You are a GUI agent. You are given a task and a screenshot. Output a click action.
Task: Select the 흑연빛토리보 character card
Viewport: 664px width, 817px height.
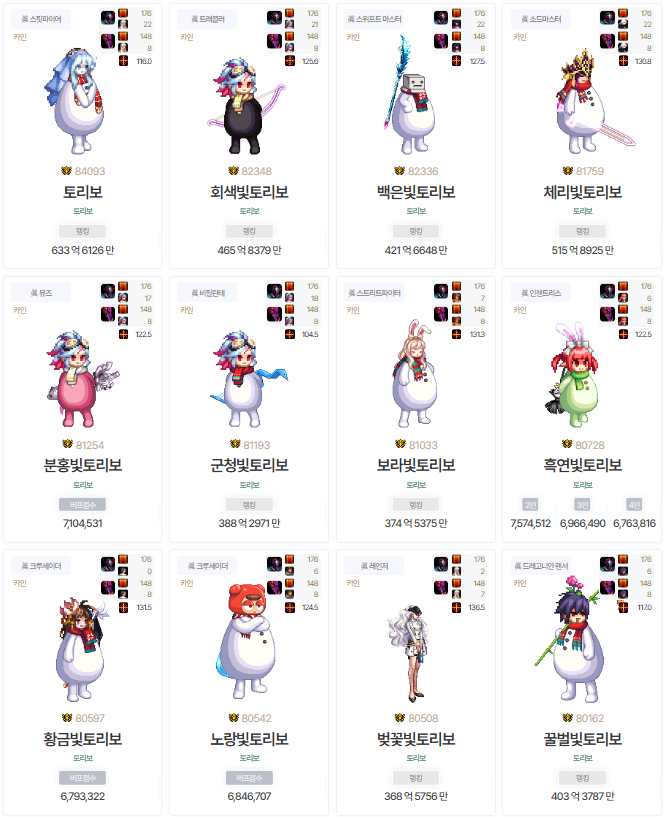582,465
